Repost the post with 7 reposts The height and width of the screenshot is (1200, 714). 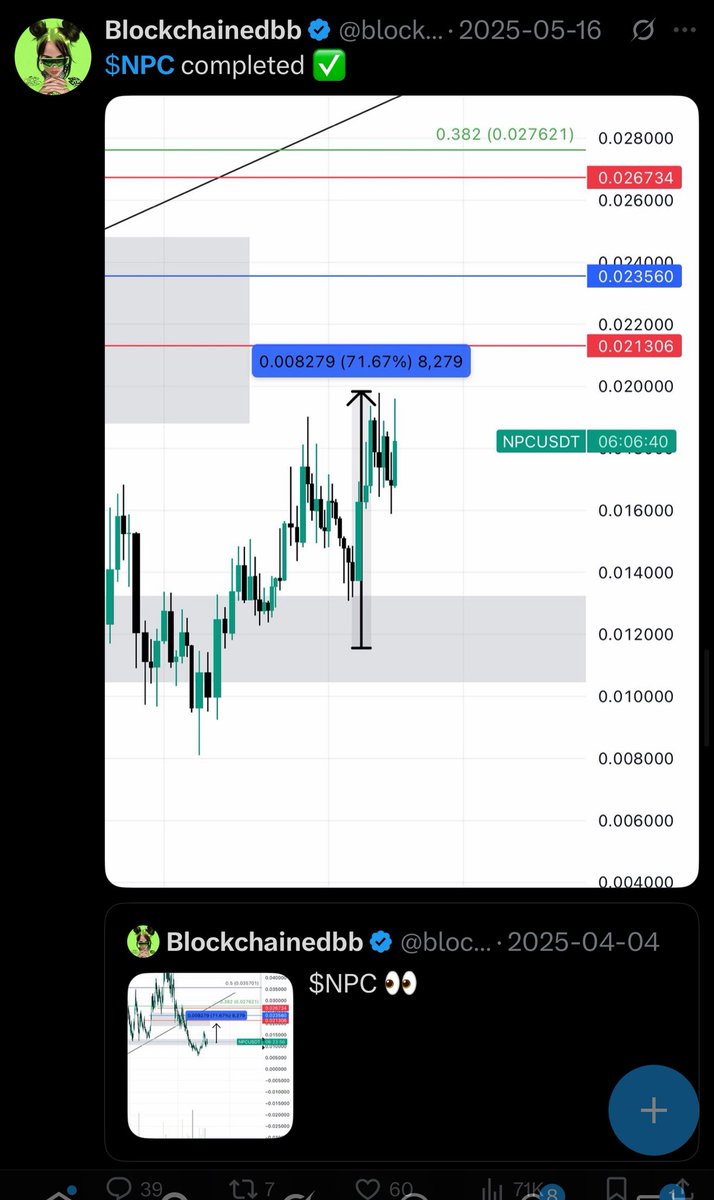(x=243, y=1188)
